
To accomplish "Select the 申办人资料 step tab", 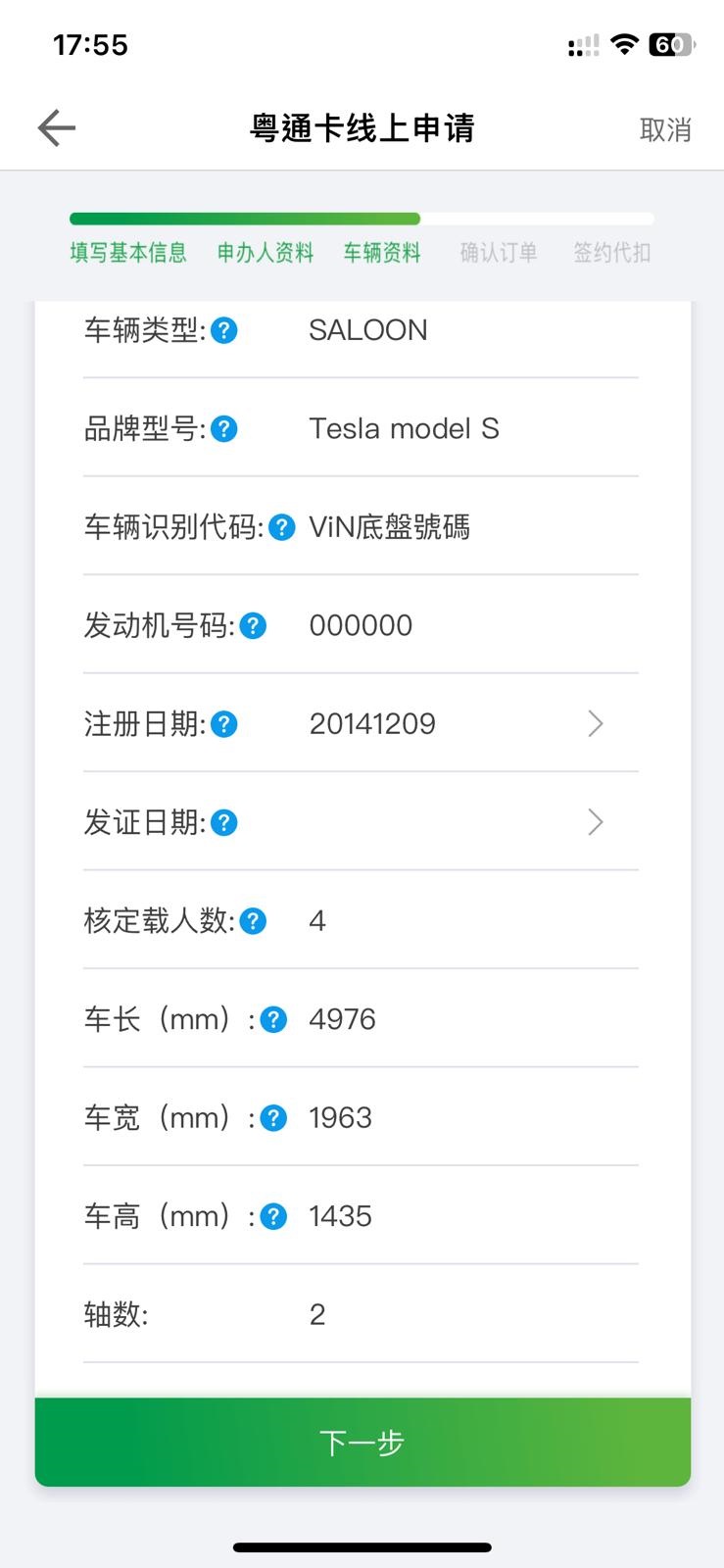I will (264, 252).
